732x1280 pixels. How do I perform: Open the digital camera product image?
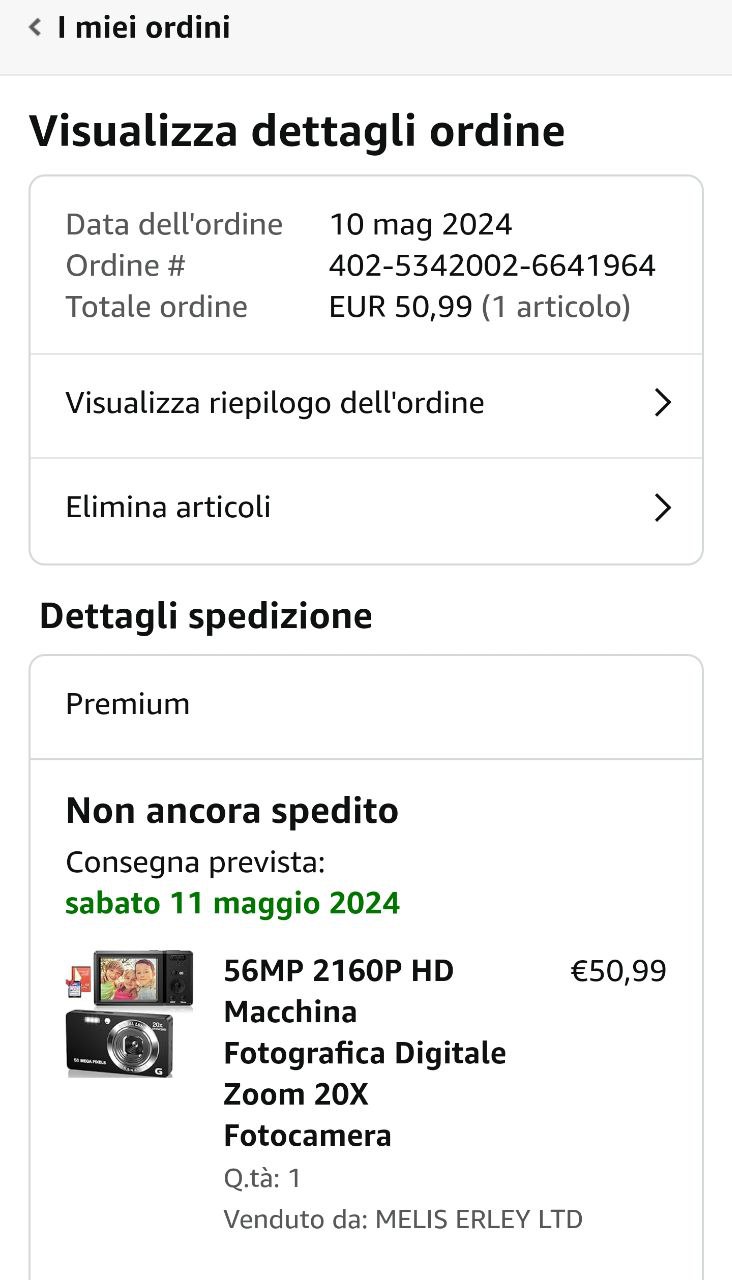tap(129, 1012)
